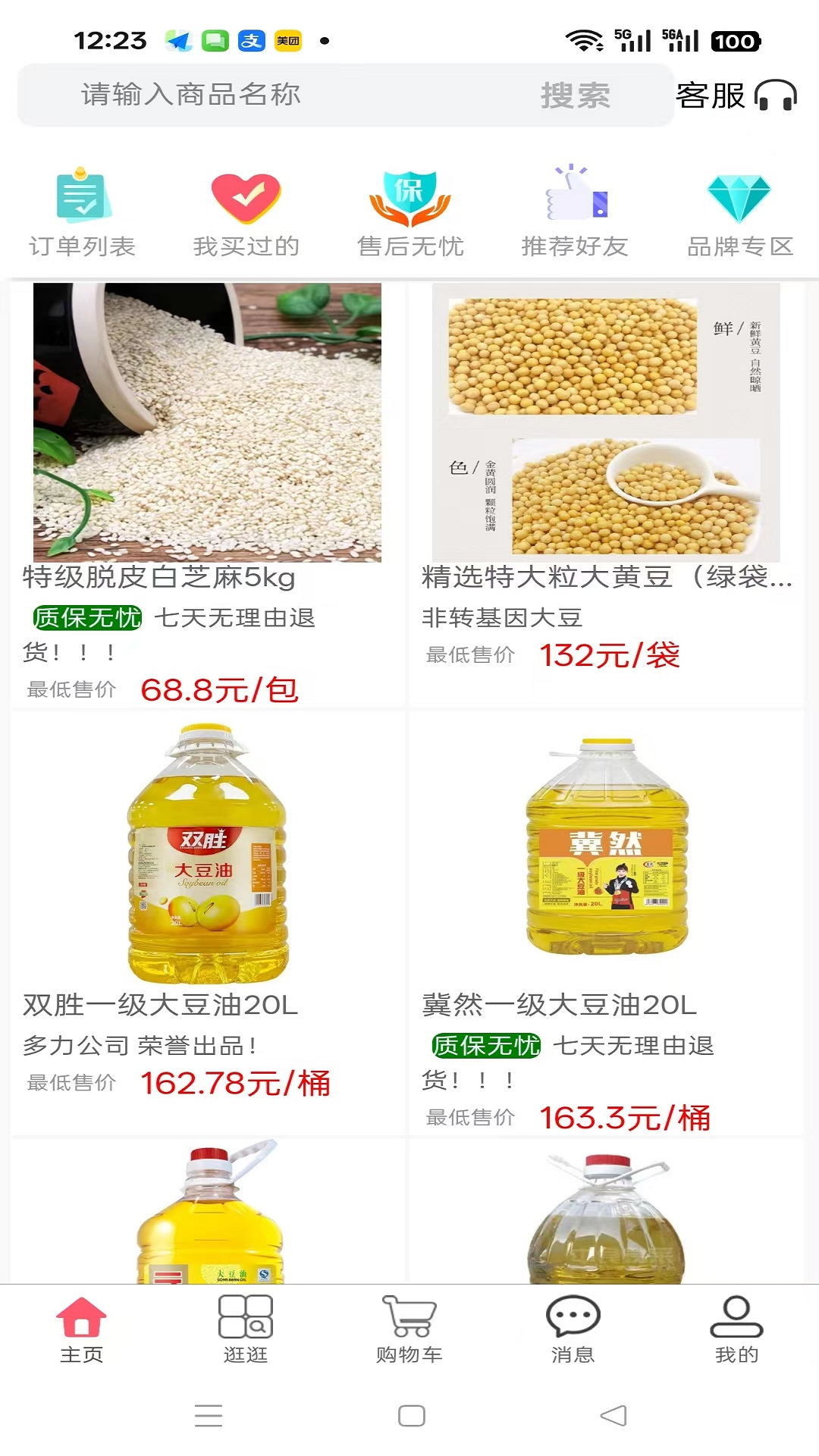819x1456 pixels.
Task: Open 品牌专区 brand zone
Action: (x=739, y=212)
